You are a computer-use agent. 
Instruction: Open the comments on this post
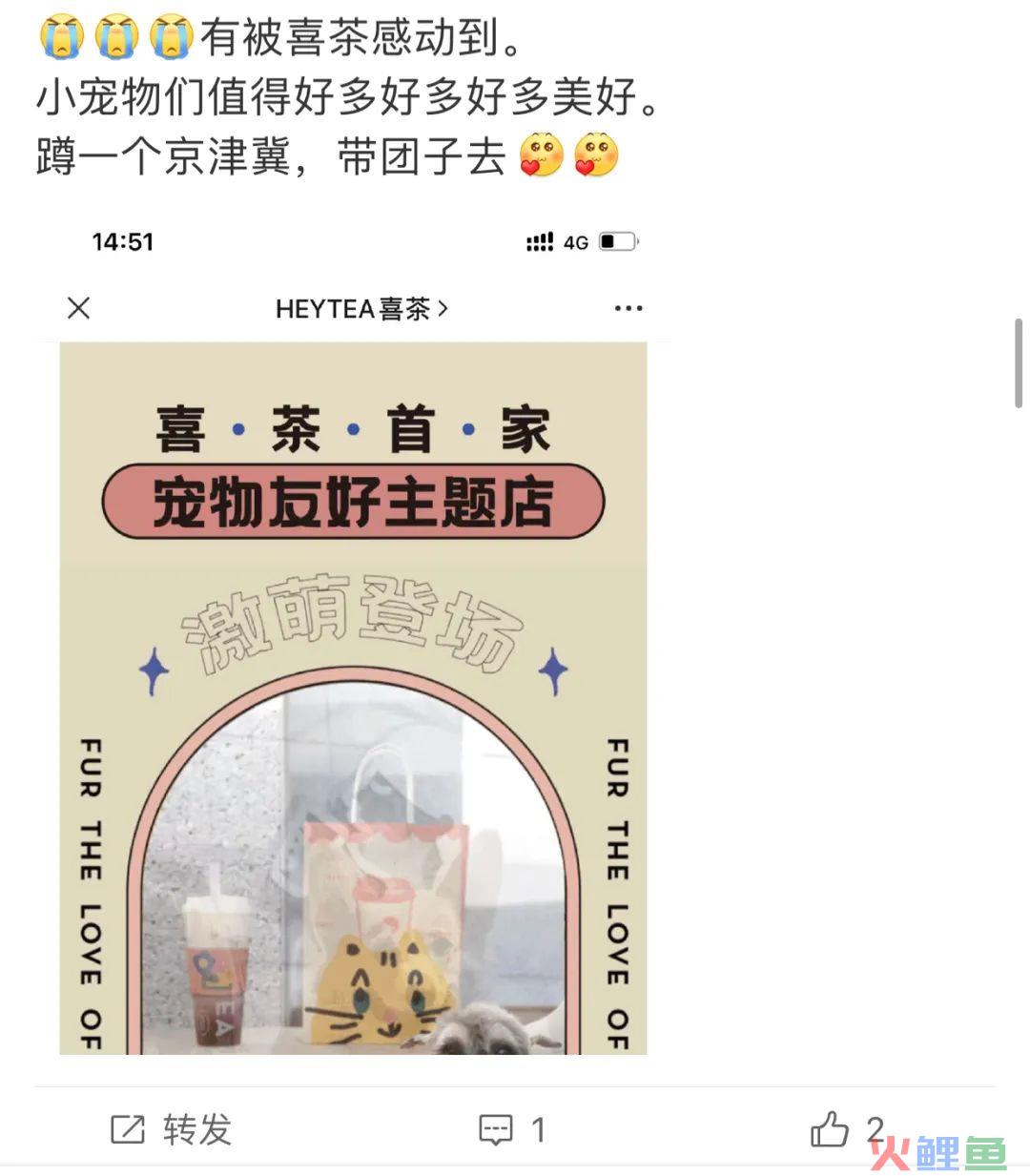coord(511,1130)
